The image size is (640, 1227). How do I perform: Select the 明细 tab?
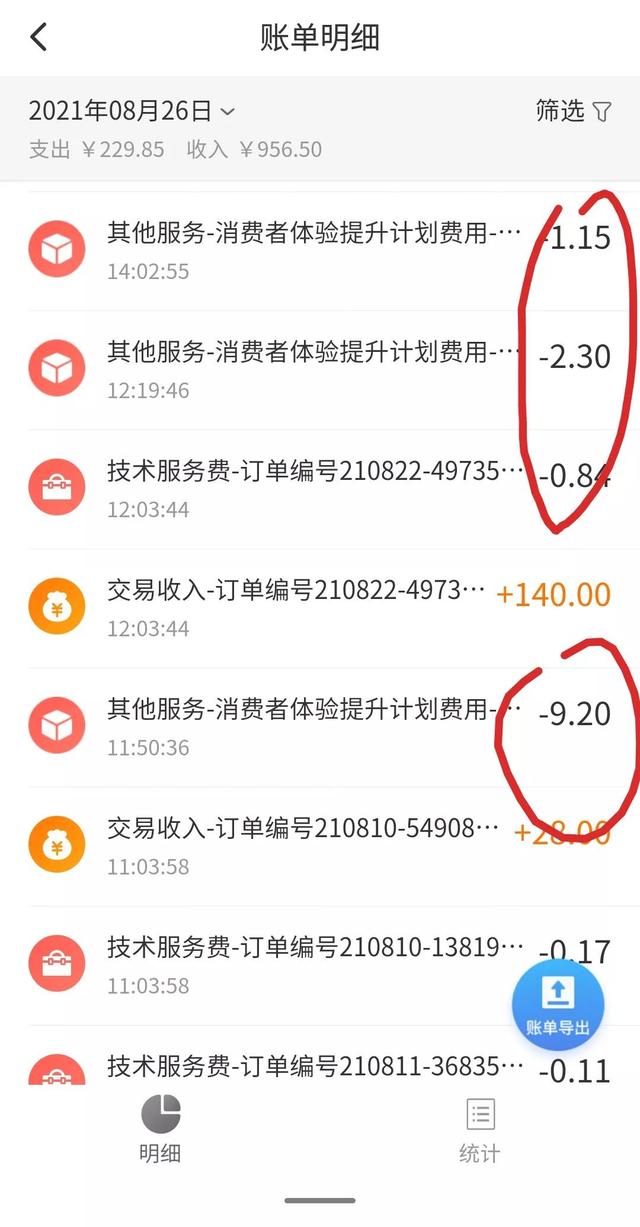point(160,1131)
